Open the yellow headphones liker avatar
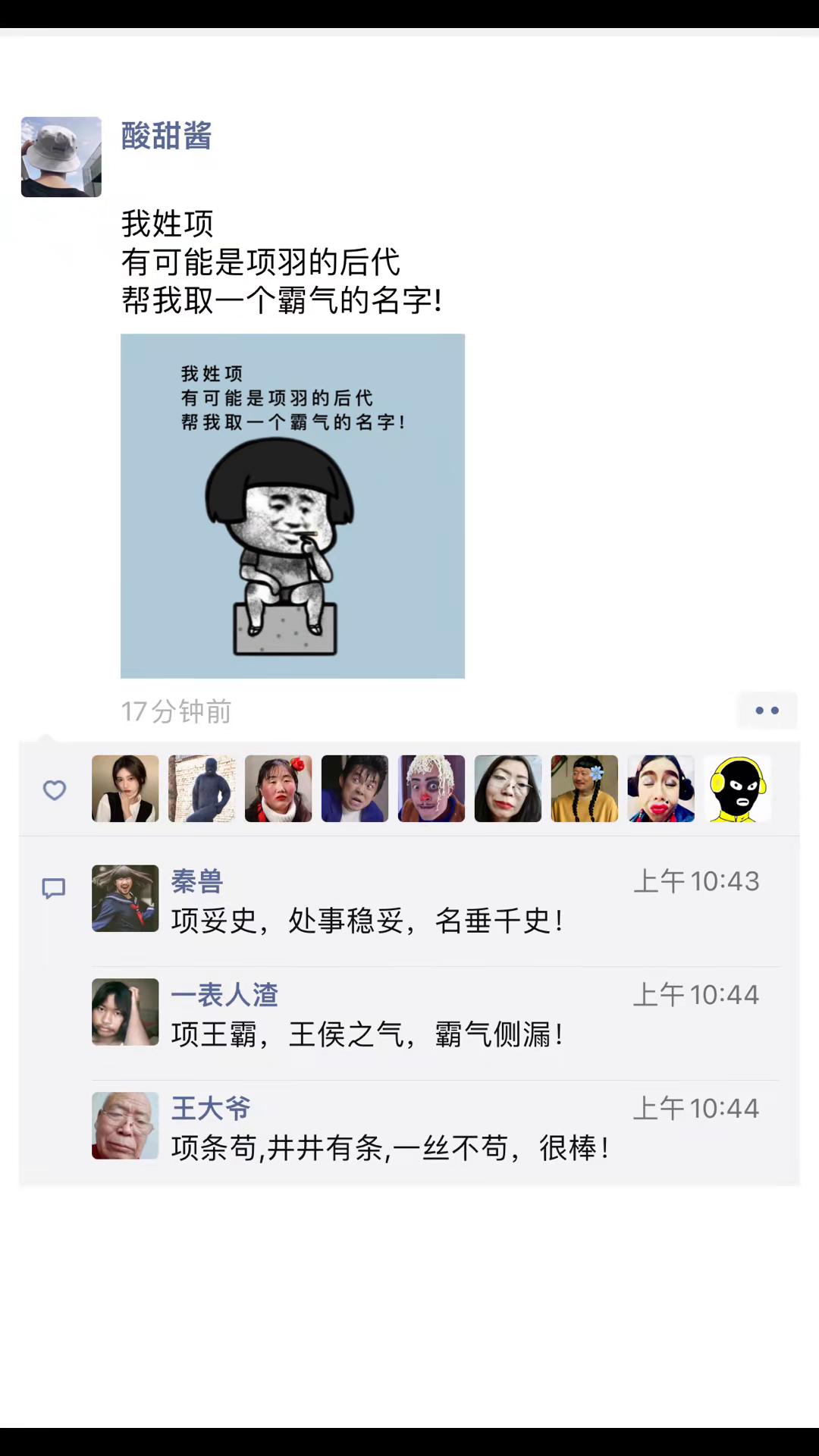The image size is (819, 1456). tap(737, 789)
